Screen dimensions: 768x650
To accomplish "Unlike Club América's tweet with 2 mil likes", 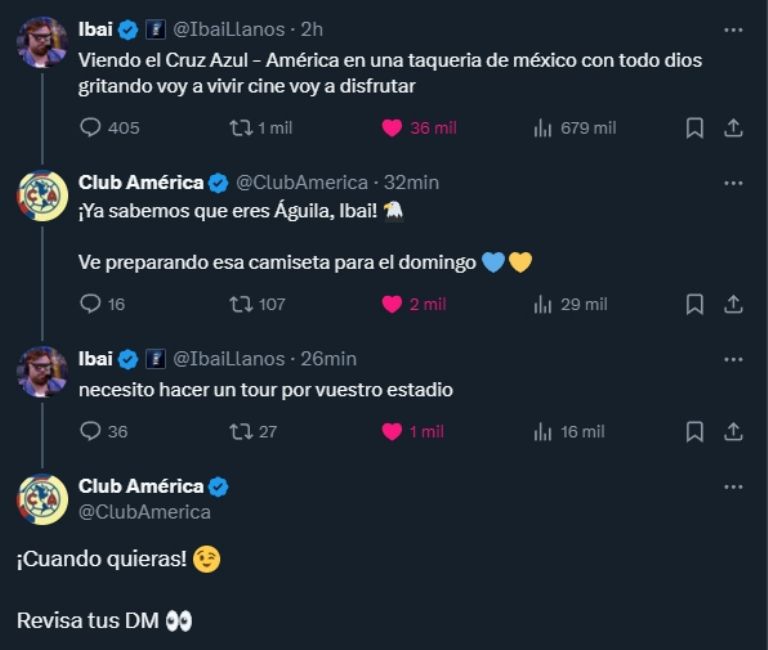I will coord(392,304).
